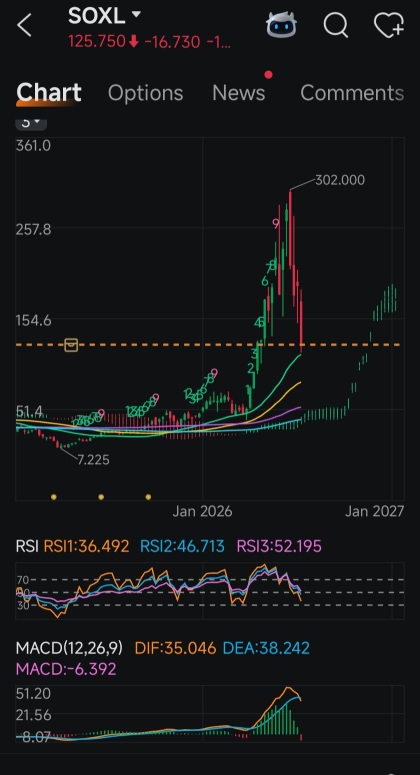Open the robot AI assistant icon
This screenshot has height=775, width=420.
coord(282,24)
